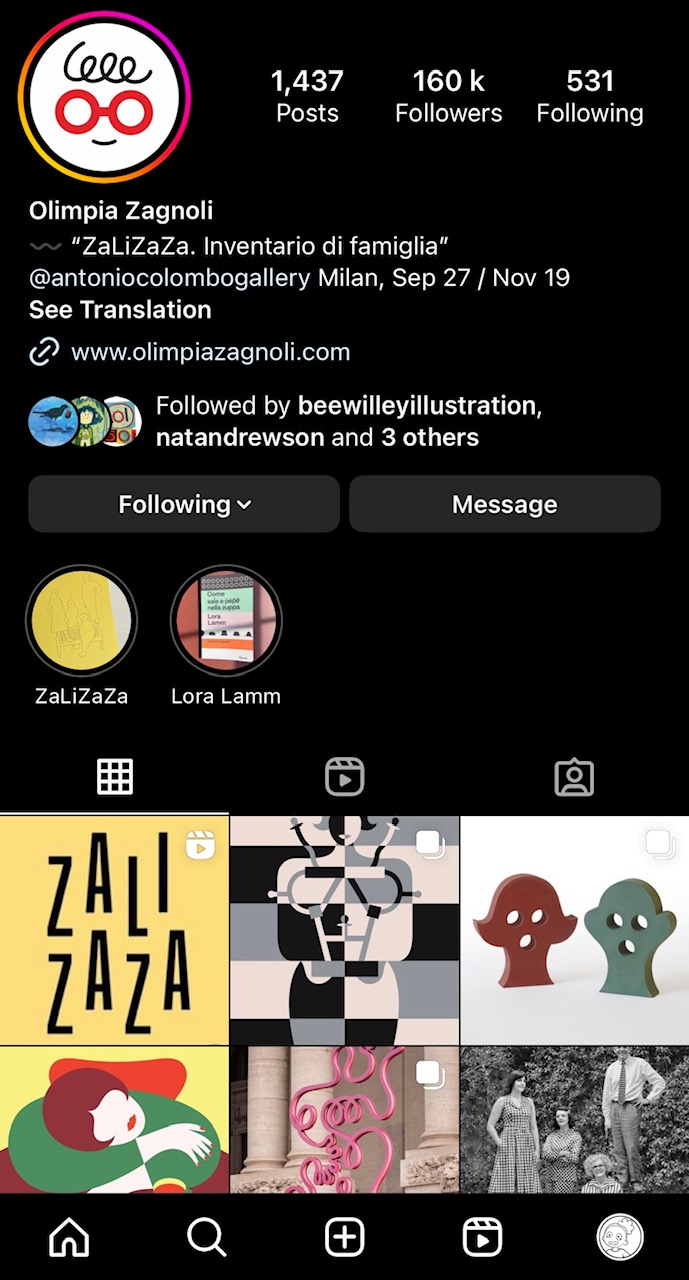Open the Search and explore tab
The width and height of the screenshot is (689, 1280).
[207, 1239]
